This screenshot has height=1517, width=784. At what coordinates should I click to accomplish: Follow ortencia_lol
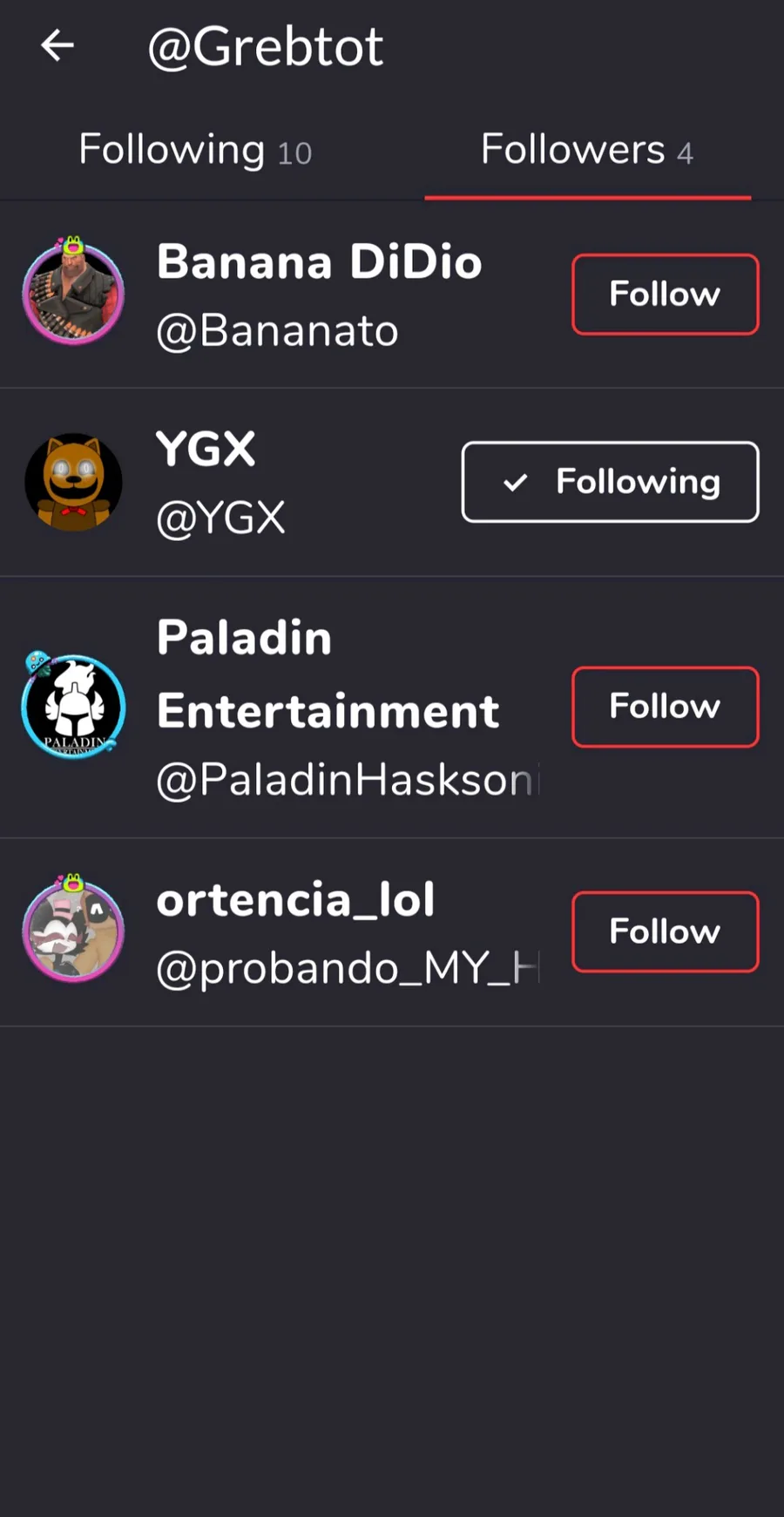[x=666, y=931]
